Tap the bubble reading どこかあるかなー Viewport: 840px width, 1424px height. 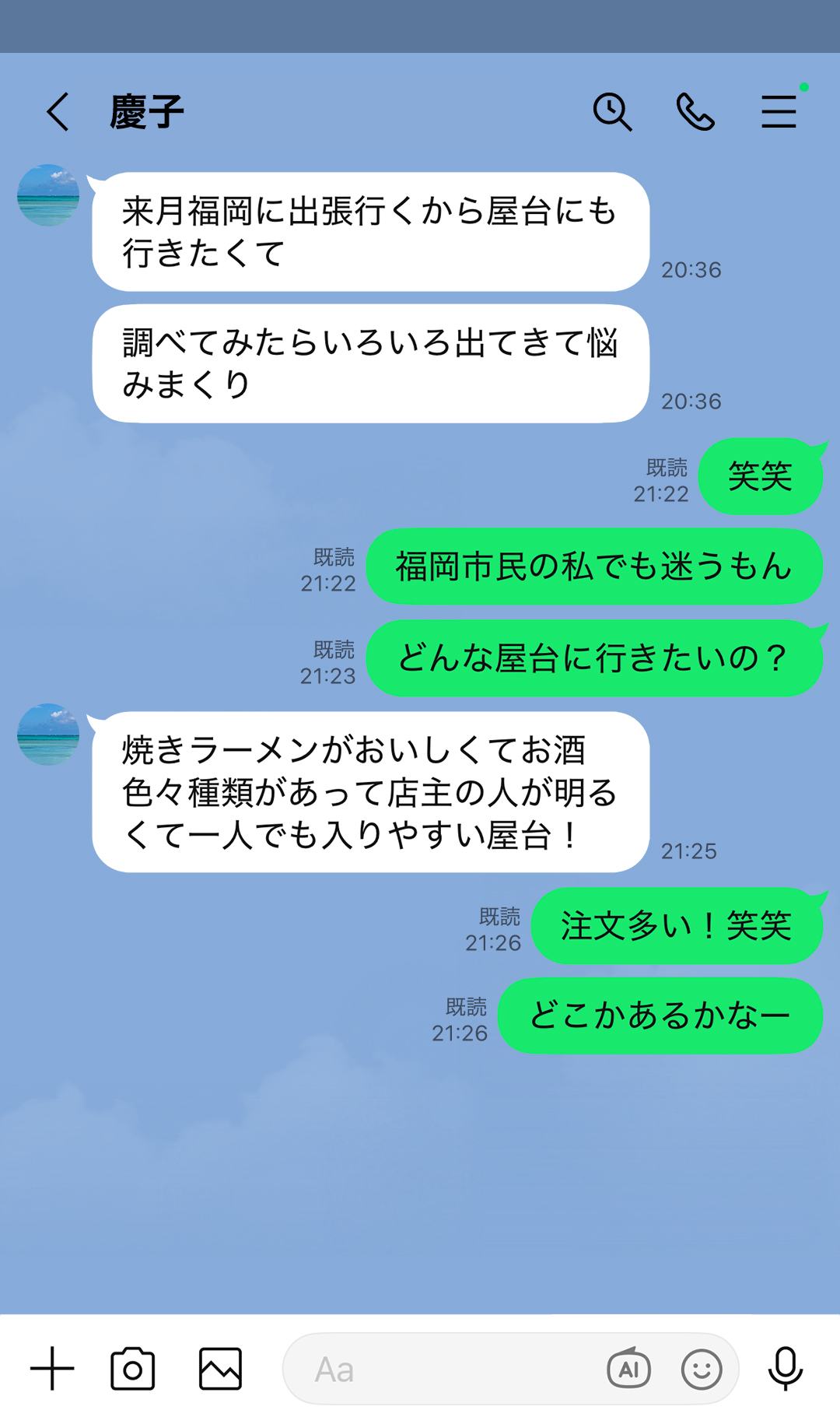660,1014
